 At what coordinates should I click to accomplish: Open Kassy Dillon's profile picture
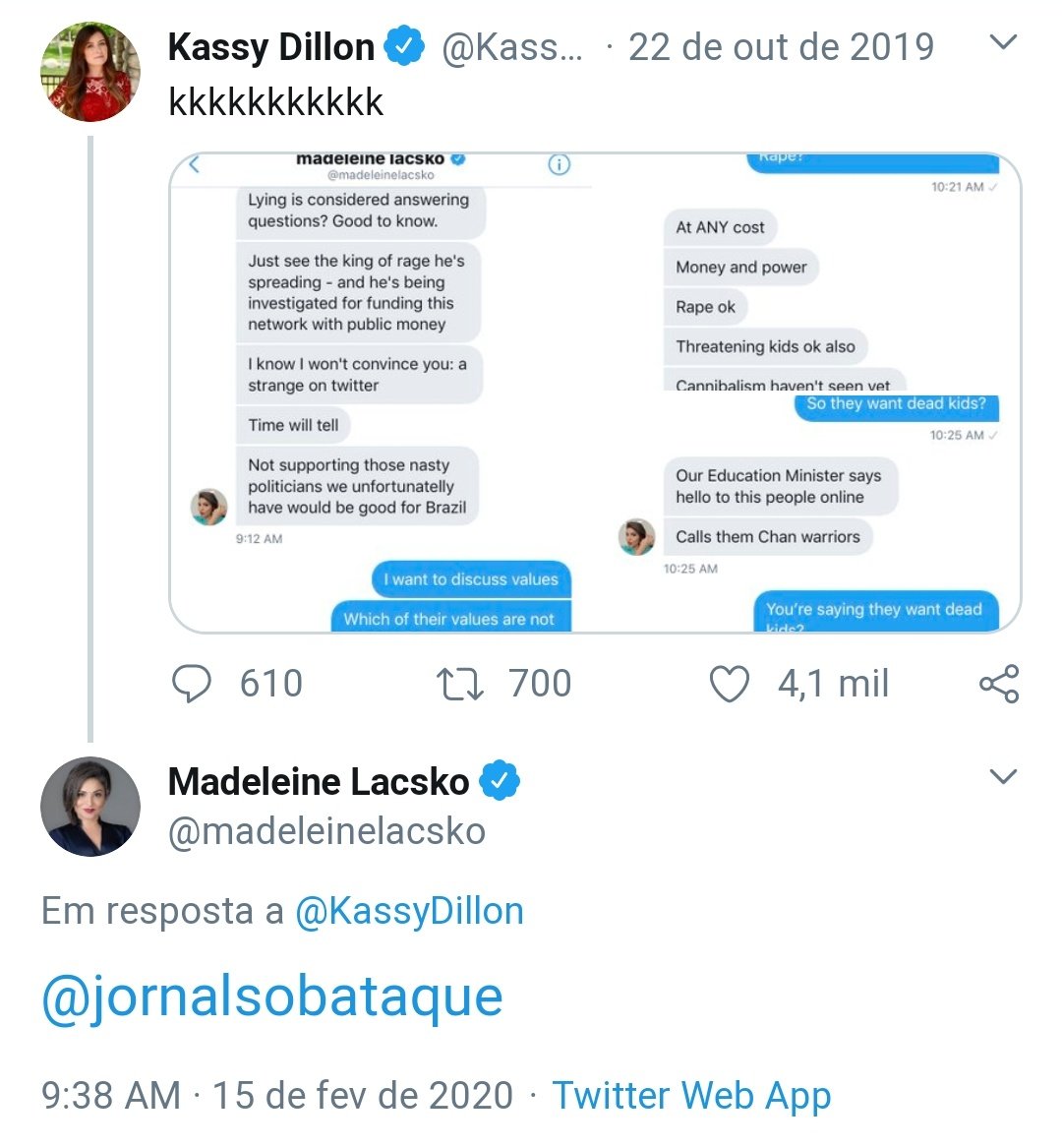pyautogui.click(x=89, y=71)
